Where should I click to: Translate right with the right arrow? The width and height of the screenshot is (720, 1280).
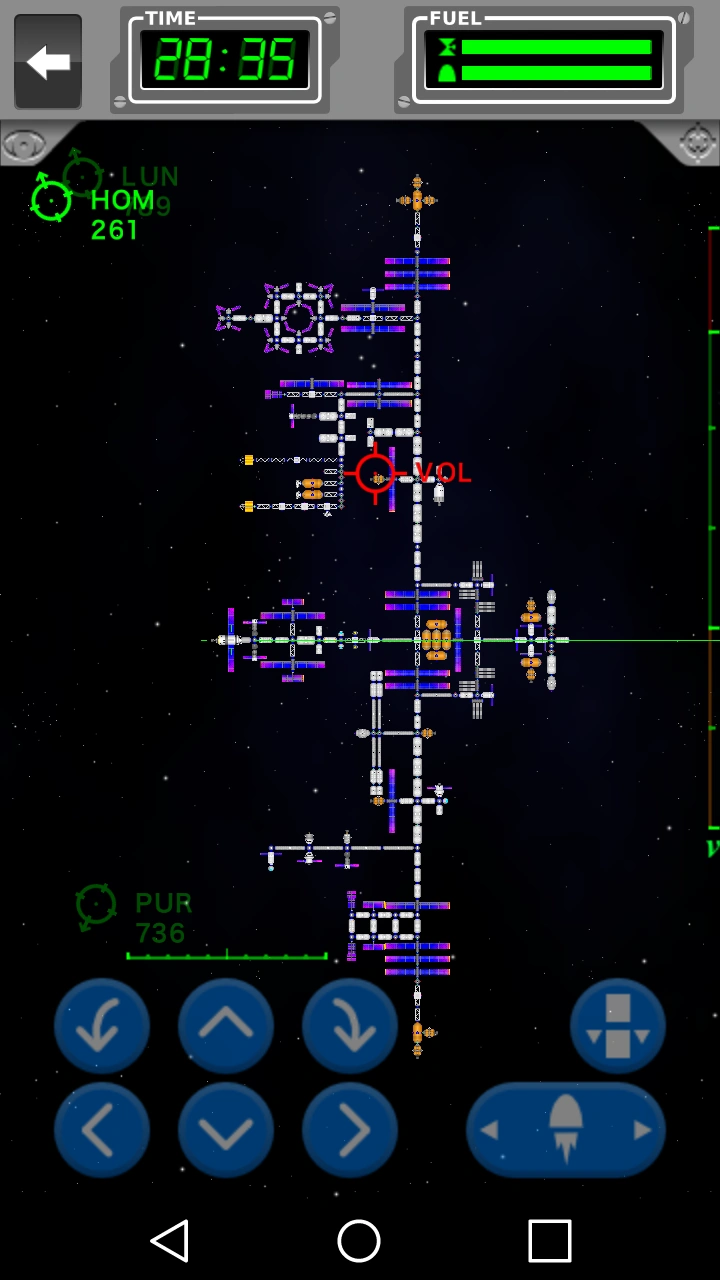[x=350, y=1130]
